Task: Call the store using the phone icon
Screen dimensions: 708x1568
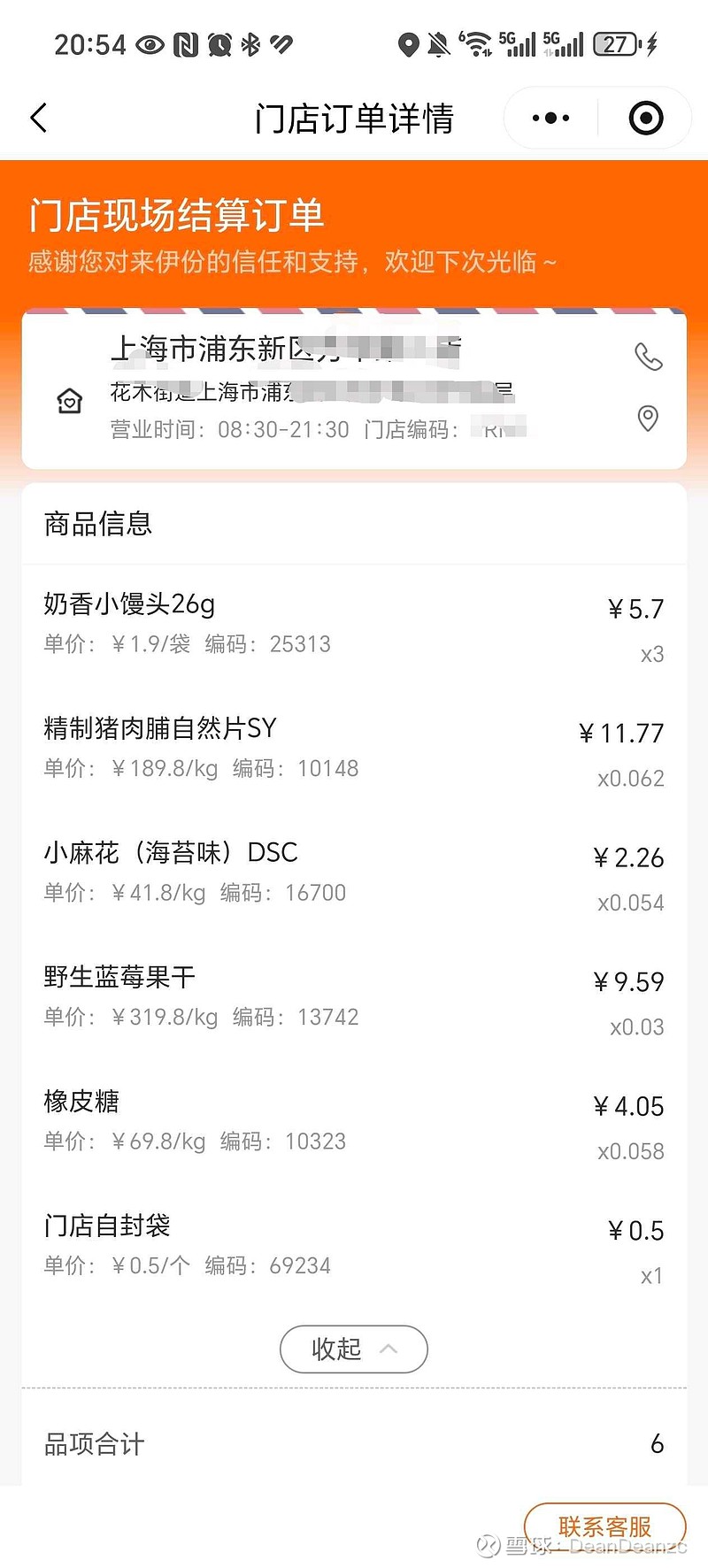Action: pos(649,359)
